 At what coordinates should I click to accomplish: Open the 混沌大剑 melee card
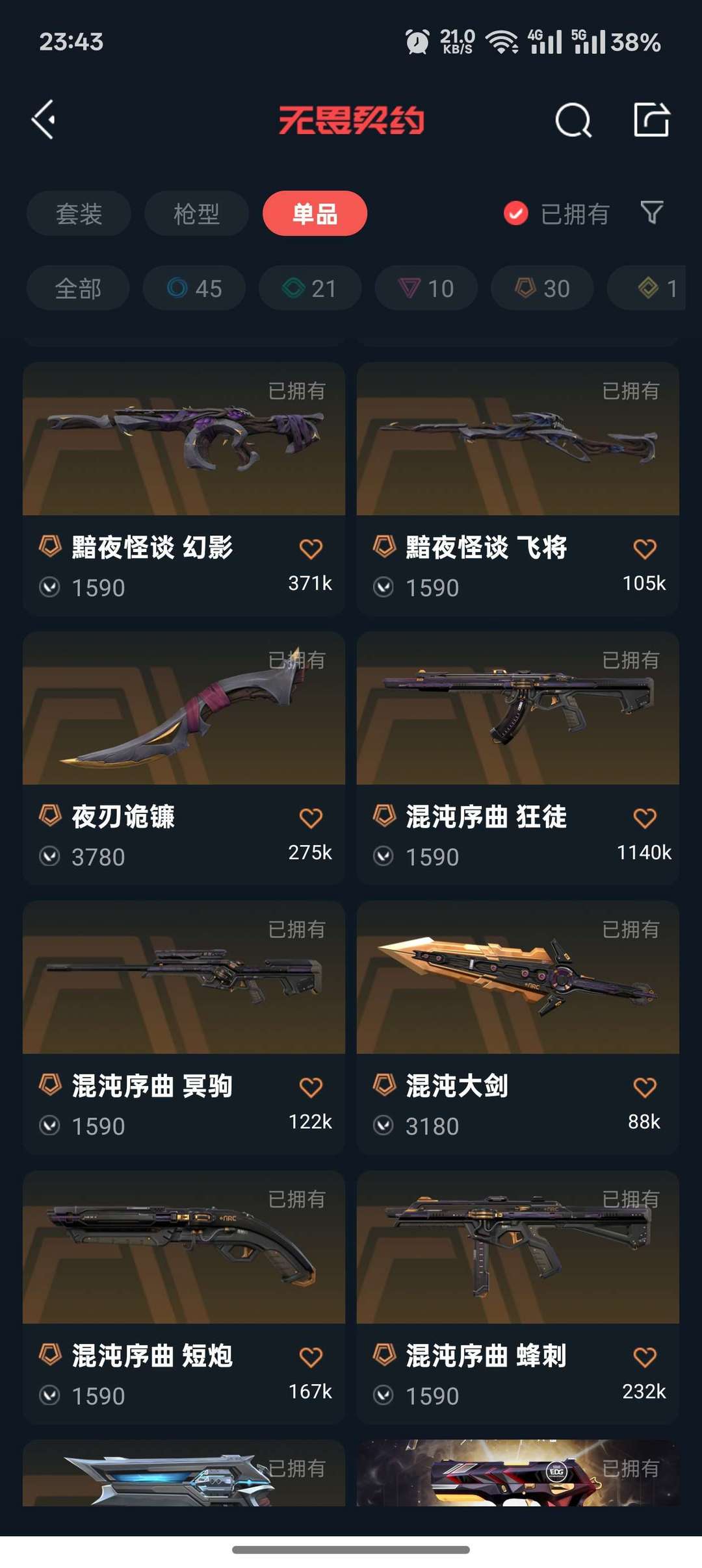(x=518, y=1028)
